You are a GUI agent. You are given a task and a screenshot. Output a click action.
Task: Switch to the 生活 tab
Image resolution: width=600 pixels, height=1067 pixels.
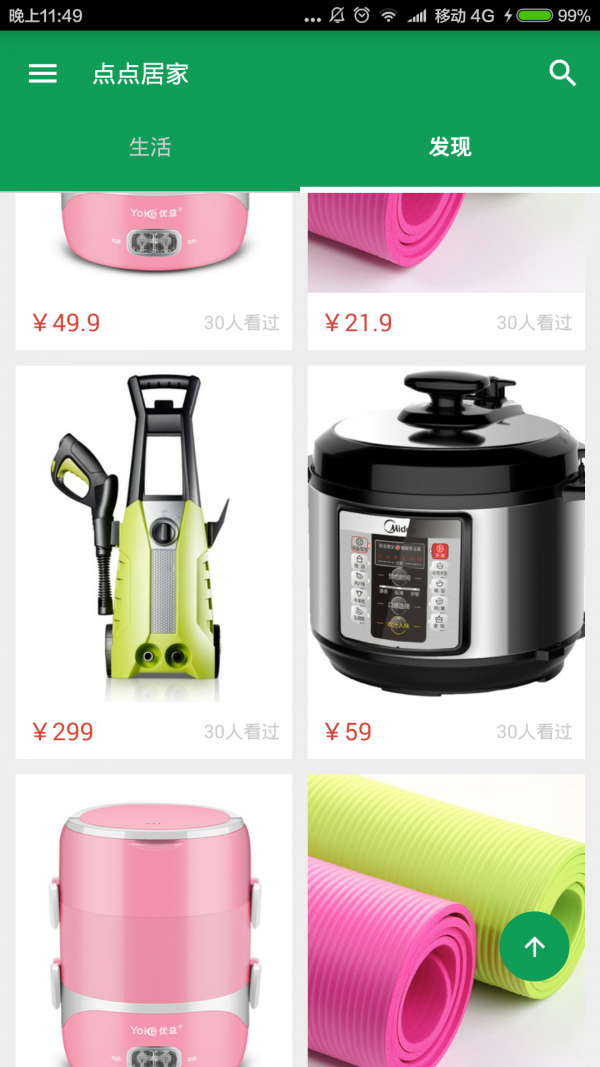tap(150, 147)
